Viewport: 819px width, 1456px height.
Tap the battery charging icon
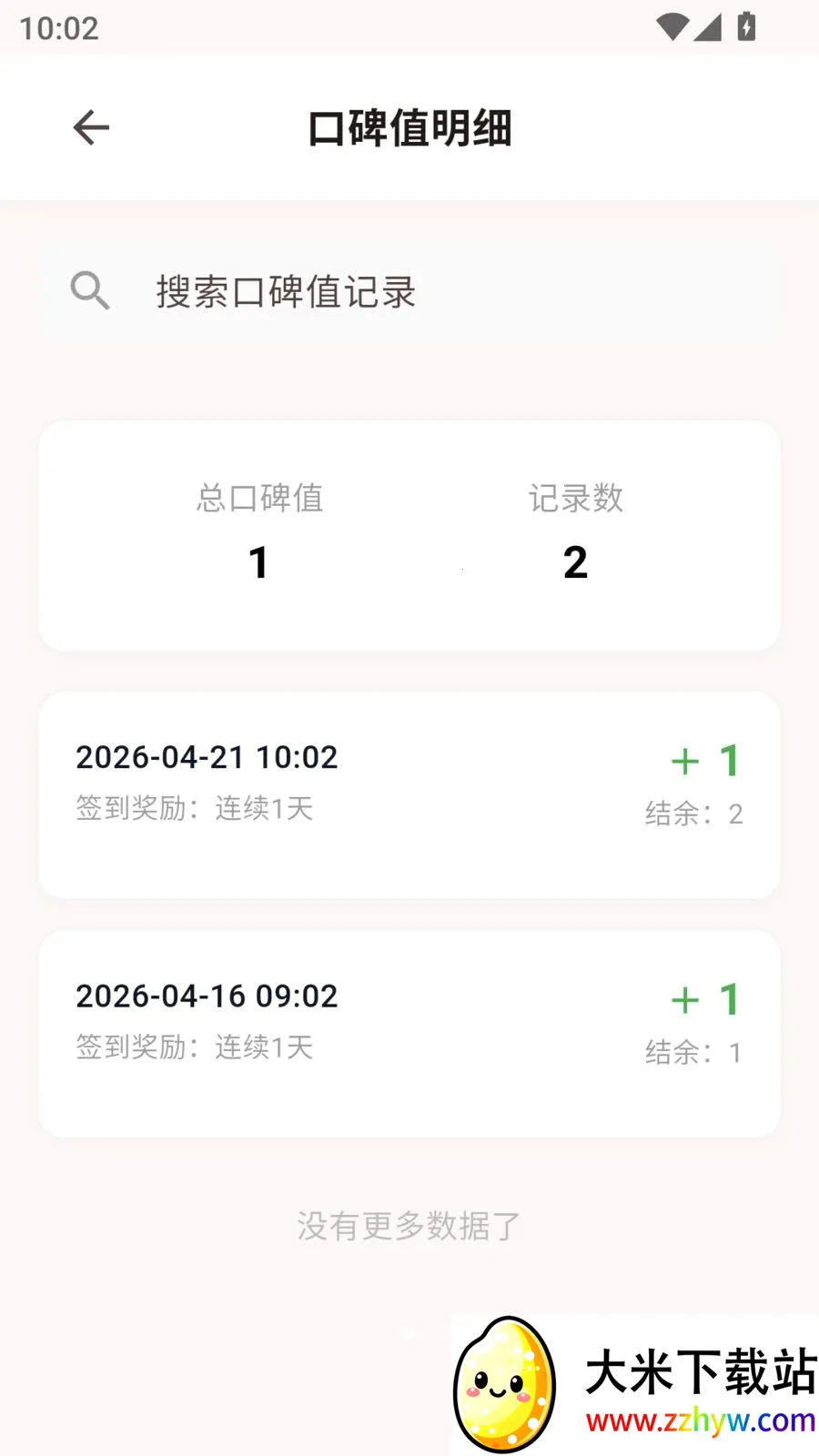(748, 27)
